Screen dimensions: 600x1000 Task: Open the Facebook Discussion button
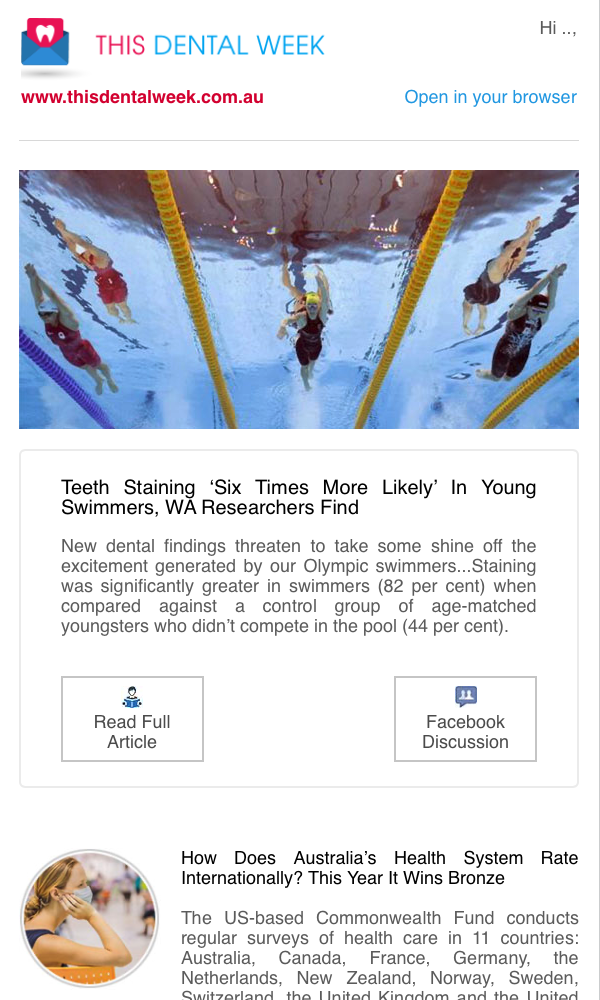[x=465, y=719]
